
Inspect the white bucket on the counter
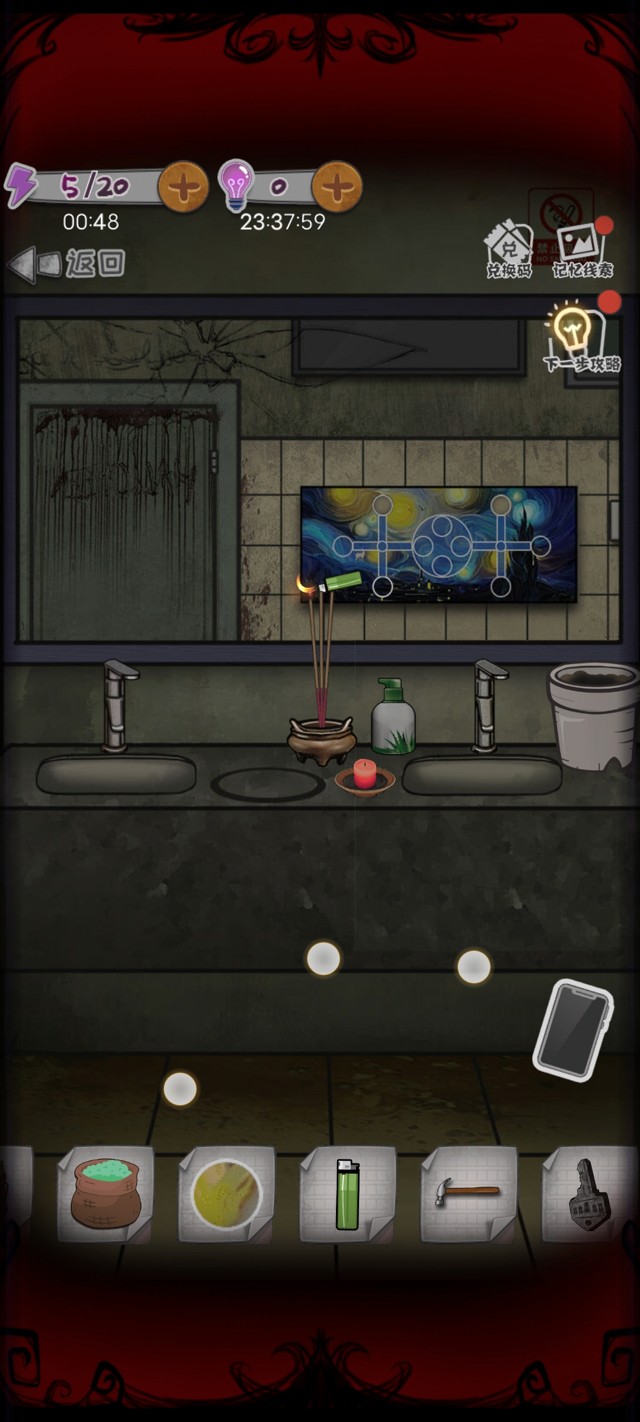592,713
